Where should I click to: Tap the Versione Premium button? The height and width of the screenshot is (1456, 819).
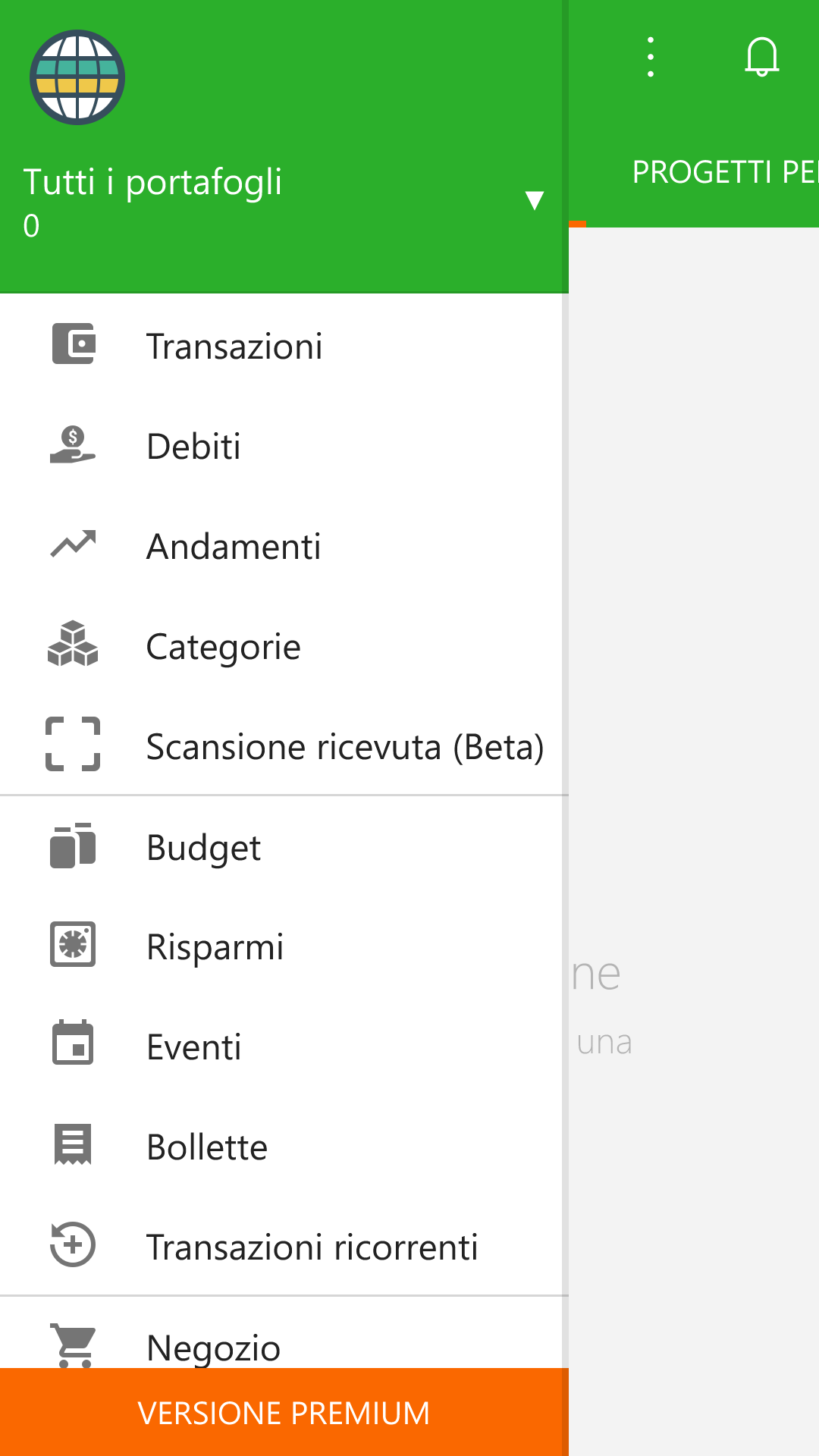[x=284, y=1412]
